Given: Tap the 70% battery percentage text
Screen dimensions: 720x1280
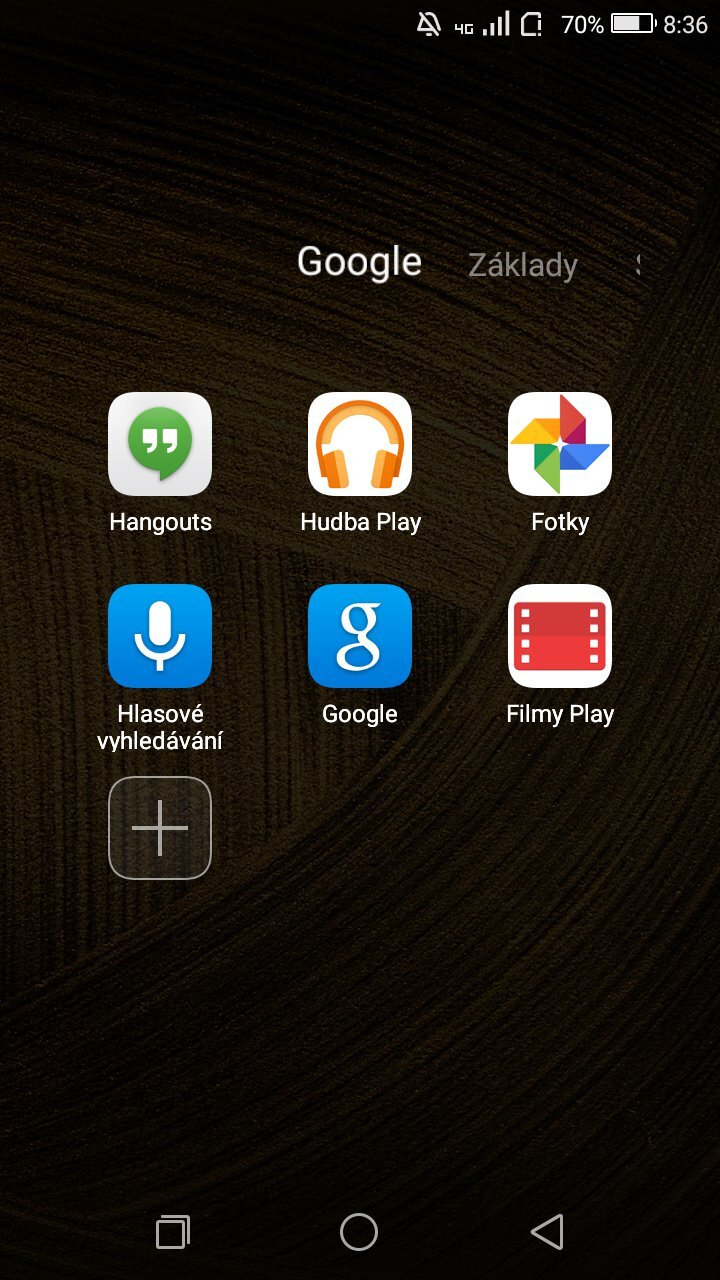Looking at the screenshot, I should point(582,23).
